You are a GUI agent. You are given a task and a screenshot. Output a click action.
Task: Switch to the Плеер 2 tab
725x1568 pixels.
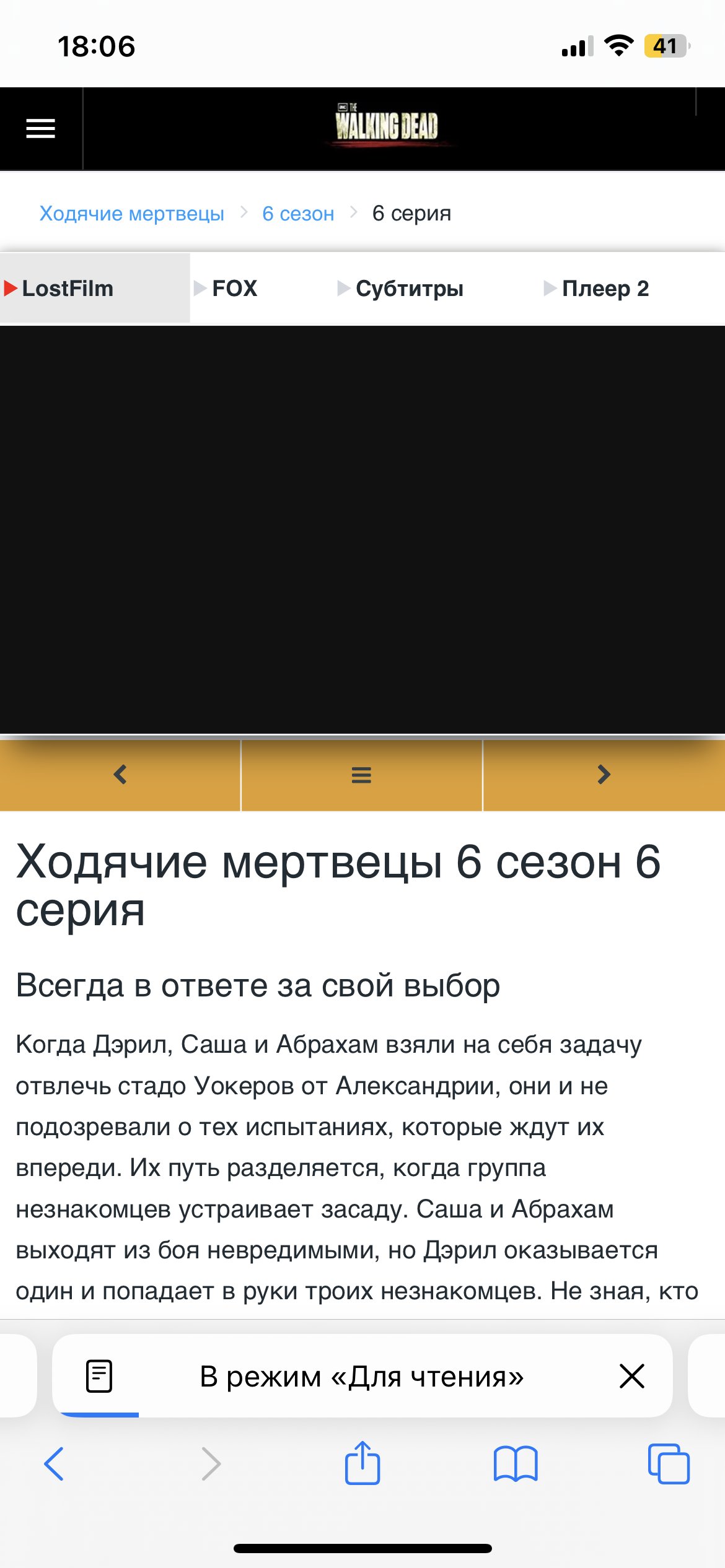pos(605,289)
